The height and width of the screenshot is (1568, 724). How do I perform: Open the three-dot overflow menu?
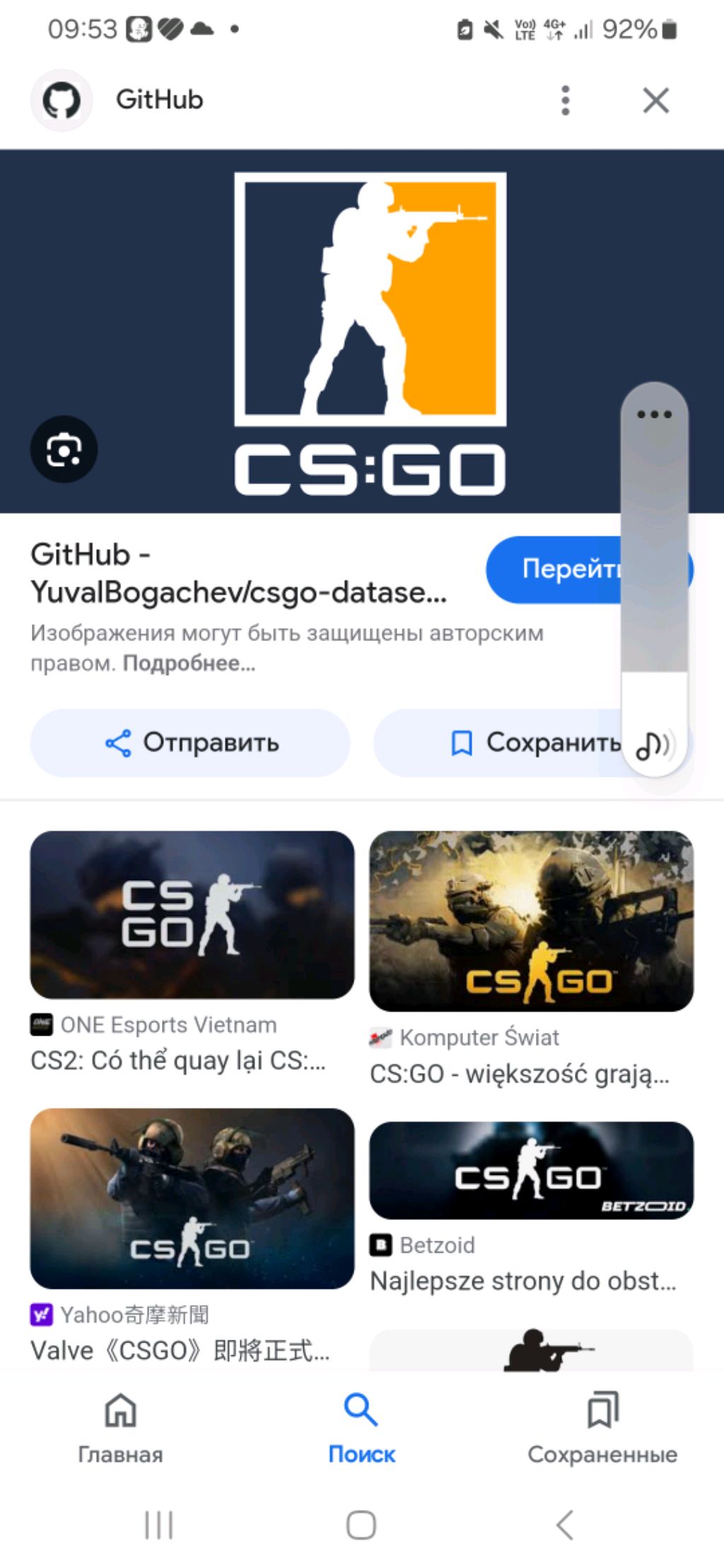(565, 100)
